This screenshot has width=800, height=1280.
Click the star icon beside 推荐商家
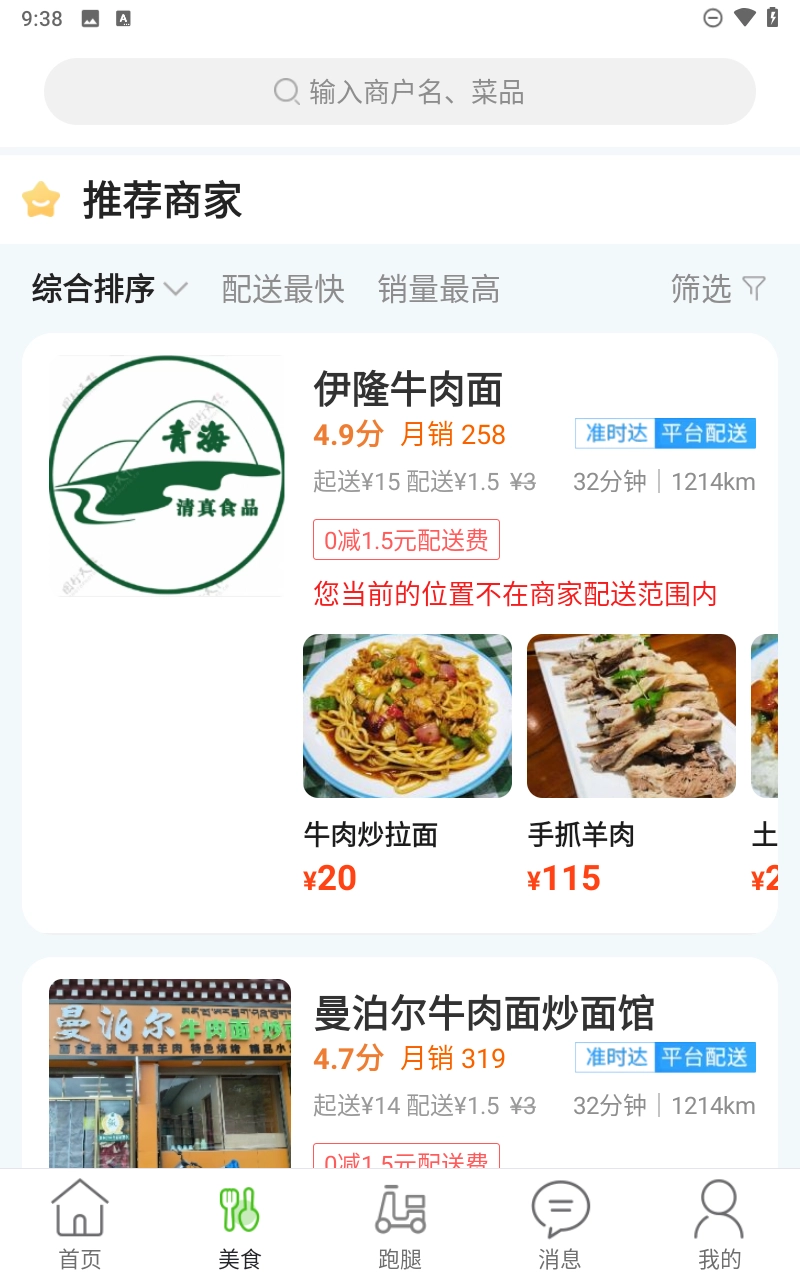click(x=38, y=199)
